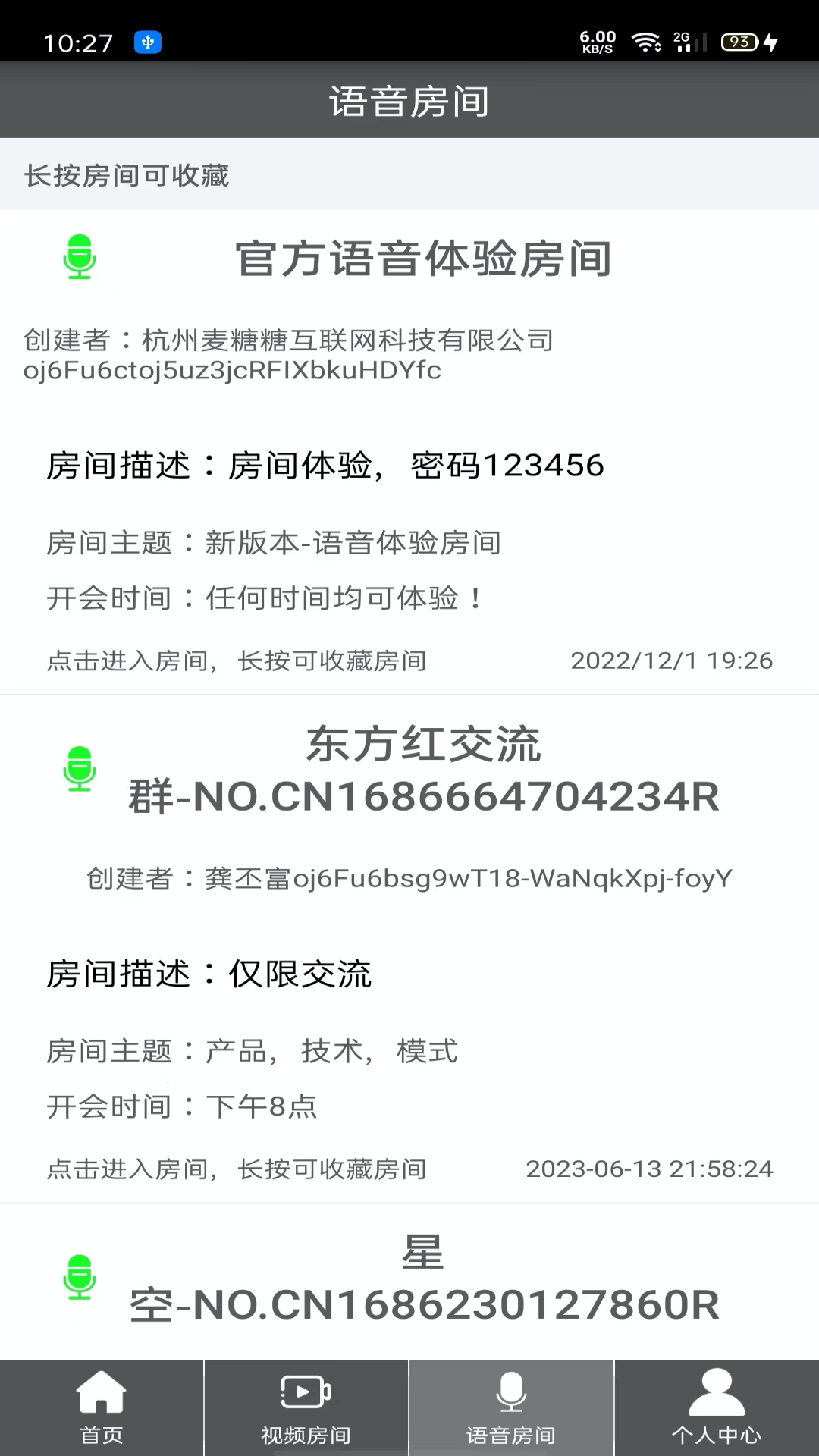The width and height of the screenshot is (819, 1456).
Task: Switch to the 视频房间 tab
Action: [x=306, y=1407]
